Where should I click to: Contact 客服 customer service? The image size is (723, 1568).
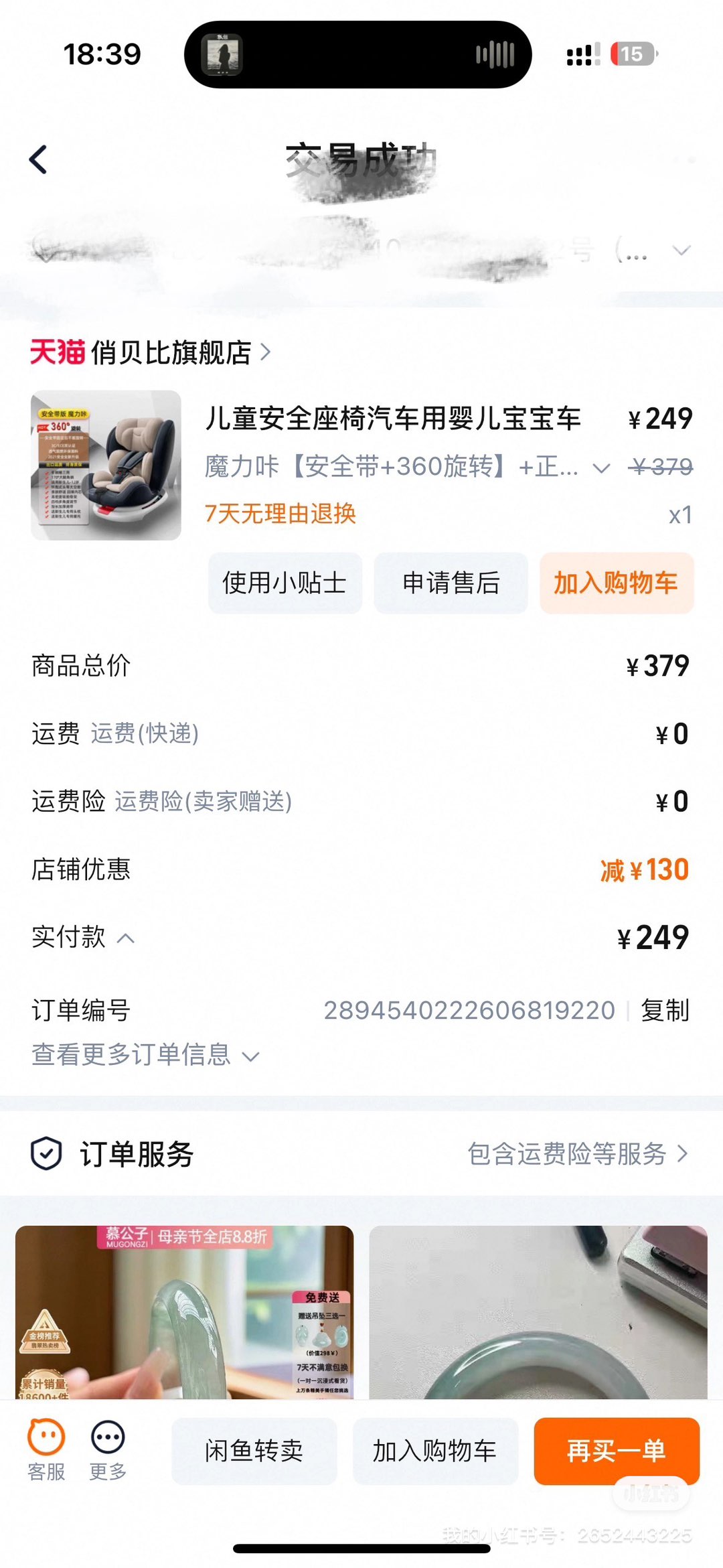coord(46,1449)
